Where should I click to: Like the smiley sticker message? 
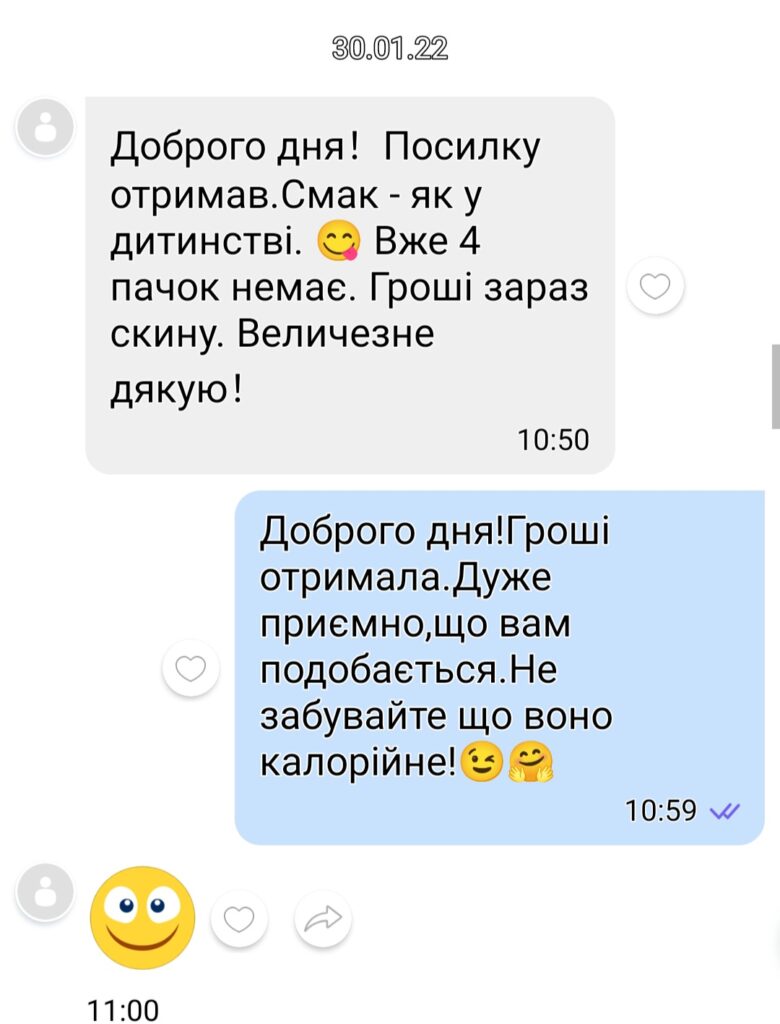tap(239, 918)
